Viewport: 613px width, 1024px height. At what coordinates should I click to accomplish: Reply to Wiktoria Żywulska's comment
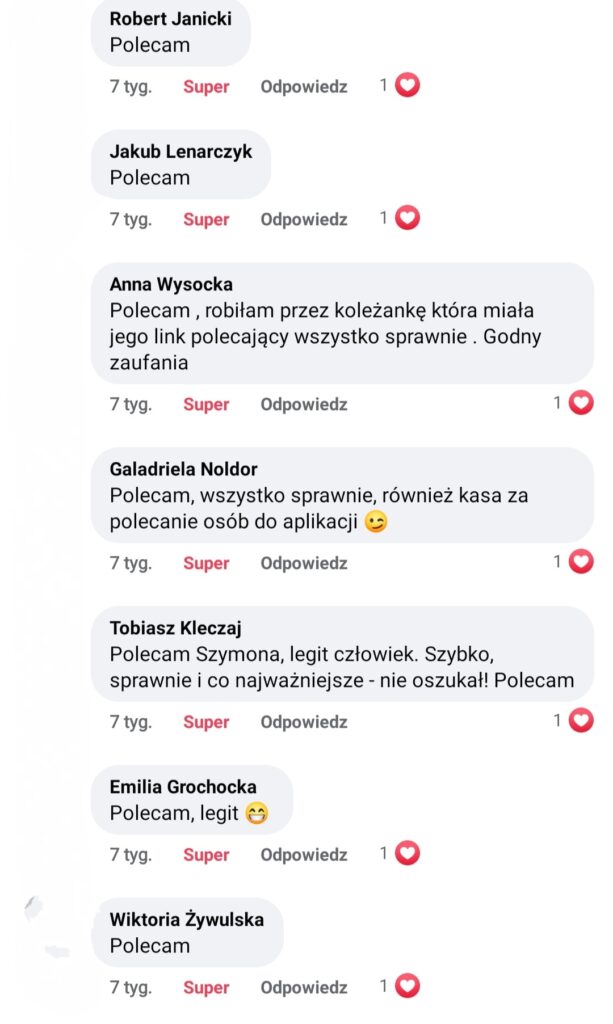click(304, 988)
